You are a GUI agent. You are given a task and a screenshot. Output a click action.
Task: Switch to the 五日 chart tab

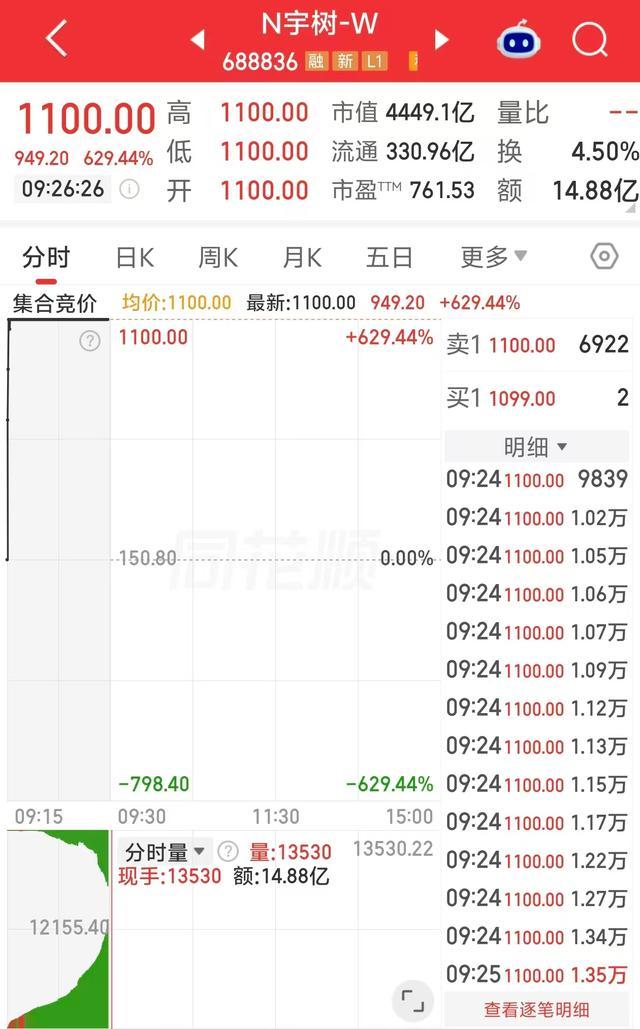tap(389, 258)
